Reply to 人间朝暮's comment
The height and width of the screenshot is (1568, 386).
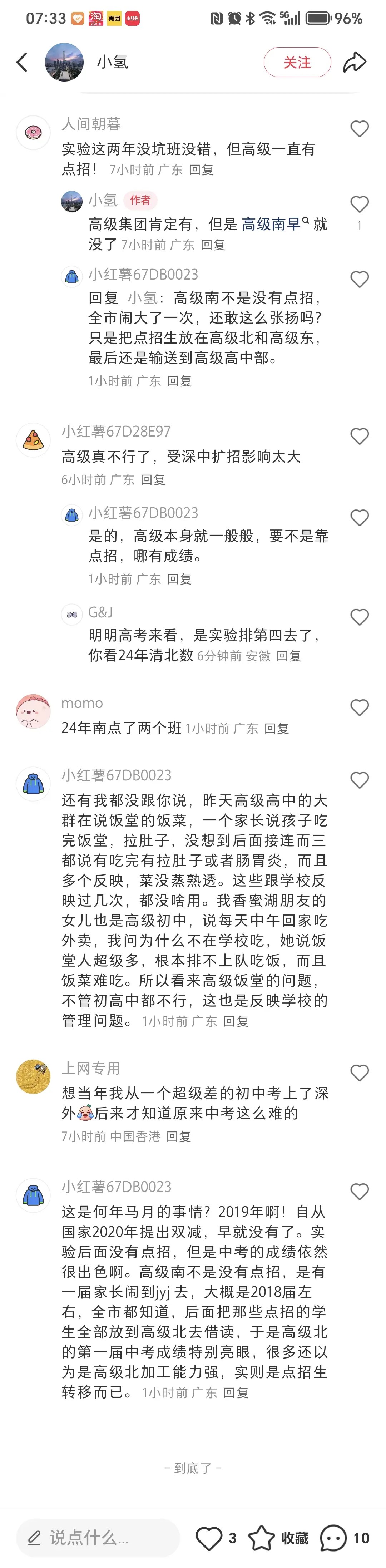(x=201, y=170)
